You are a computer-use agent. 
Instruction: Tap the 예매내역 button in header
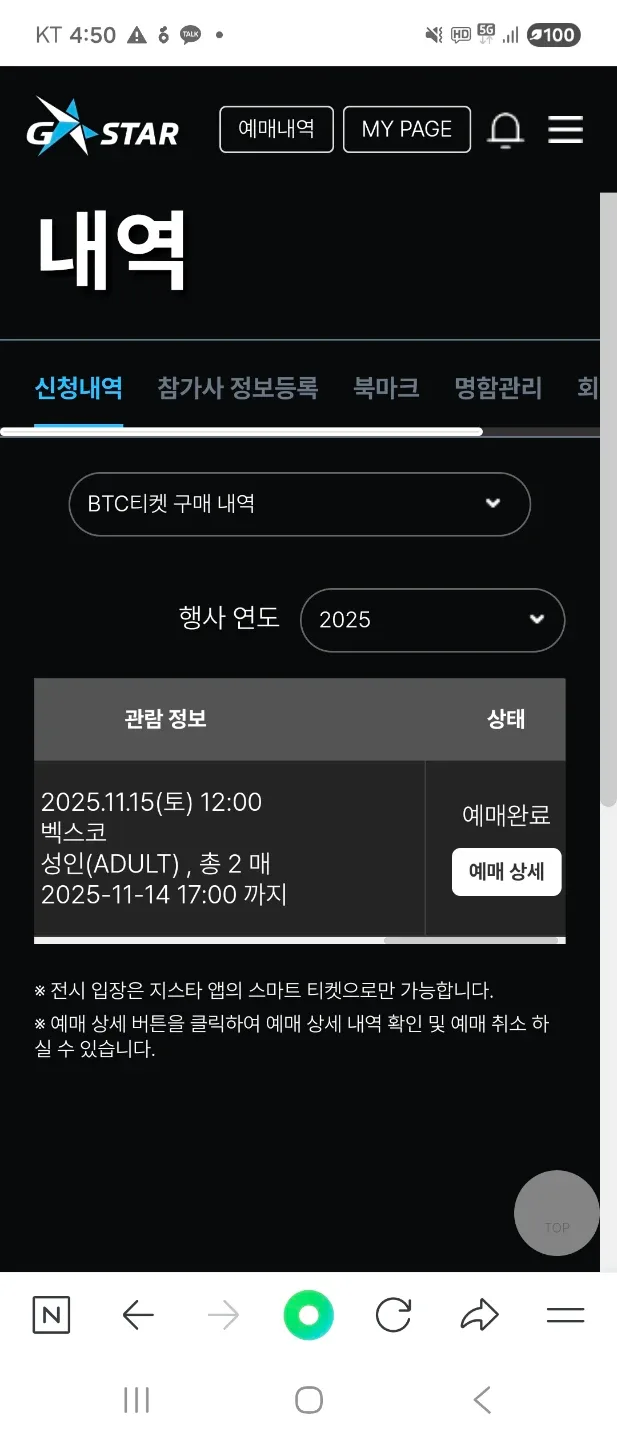pyautogui.click(x=276, y=129)
